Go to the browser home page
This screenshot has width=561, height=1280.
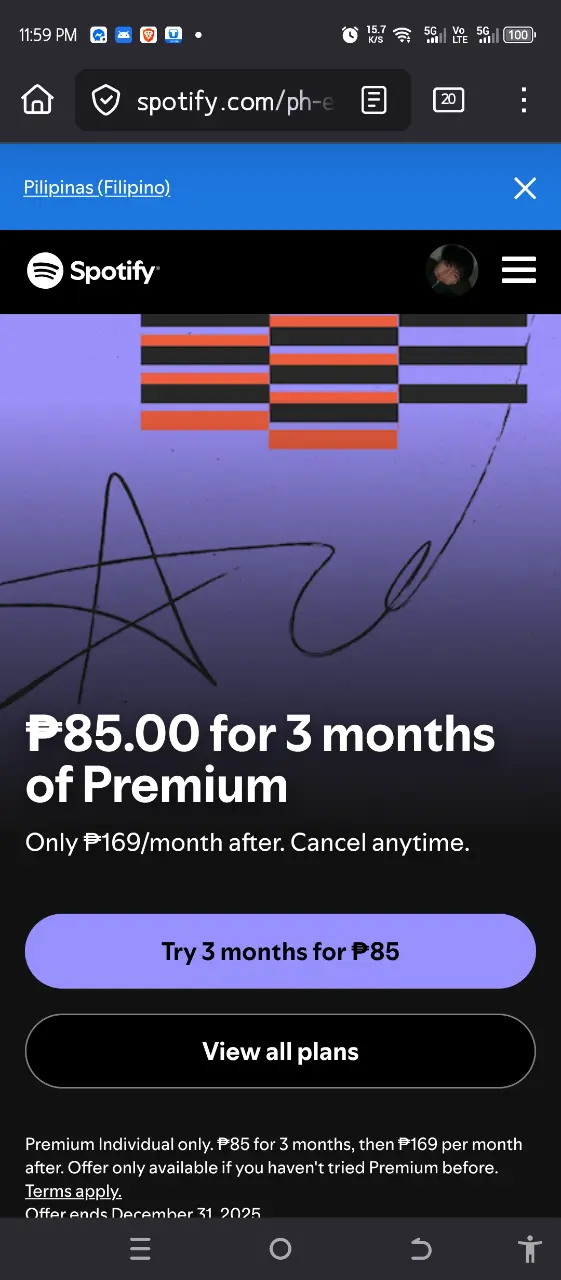[x=37, y=99]
